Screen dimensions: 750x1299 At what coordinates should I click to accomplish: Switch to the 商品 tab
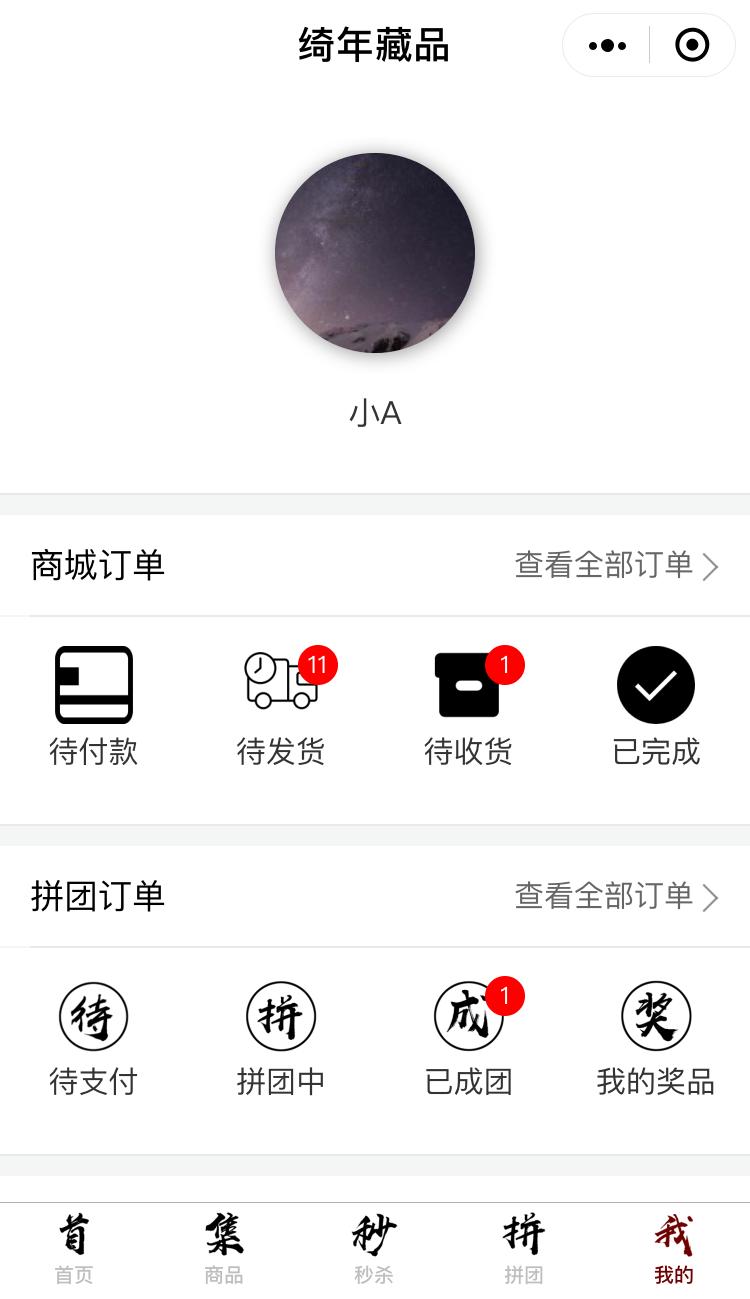pos(224,1249)
